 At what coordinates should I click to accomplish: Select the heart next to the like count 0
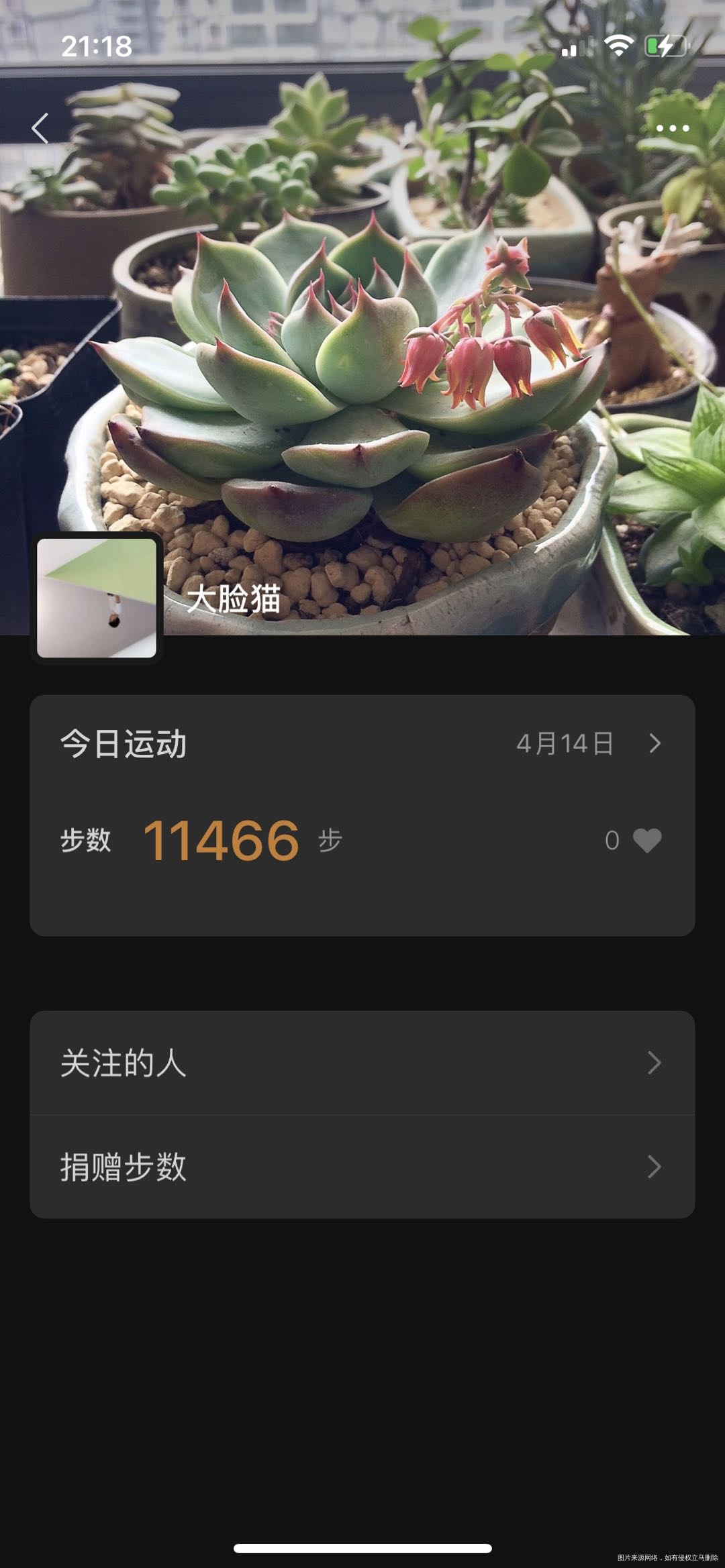pyautogui.click(x=646, y=839)
